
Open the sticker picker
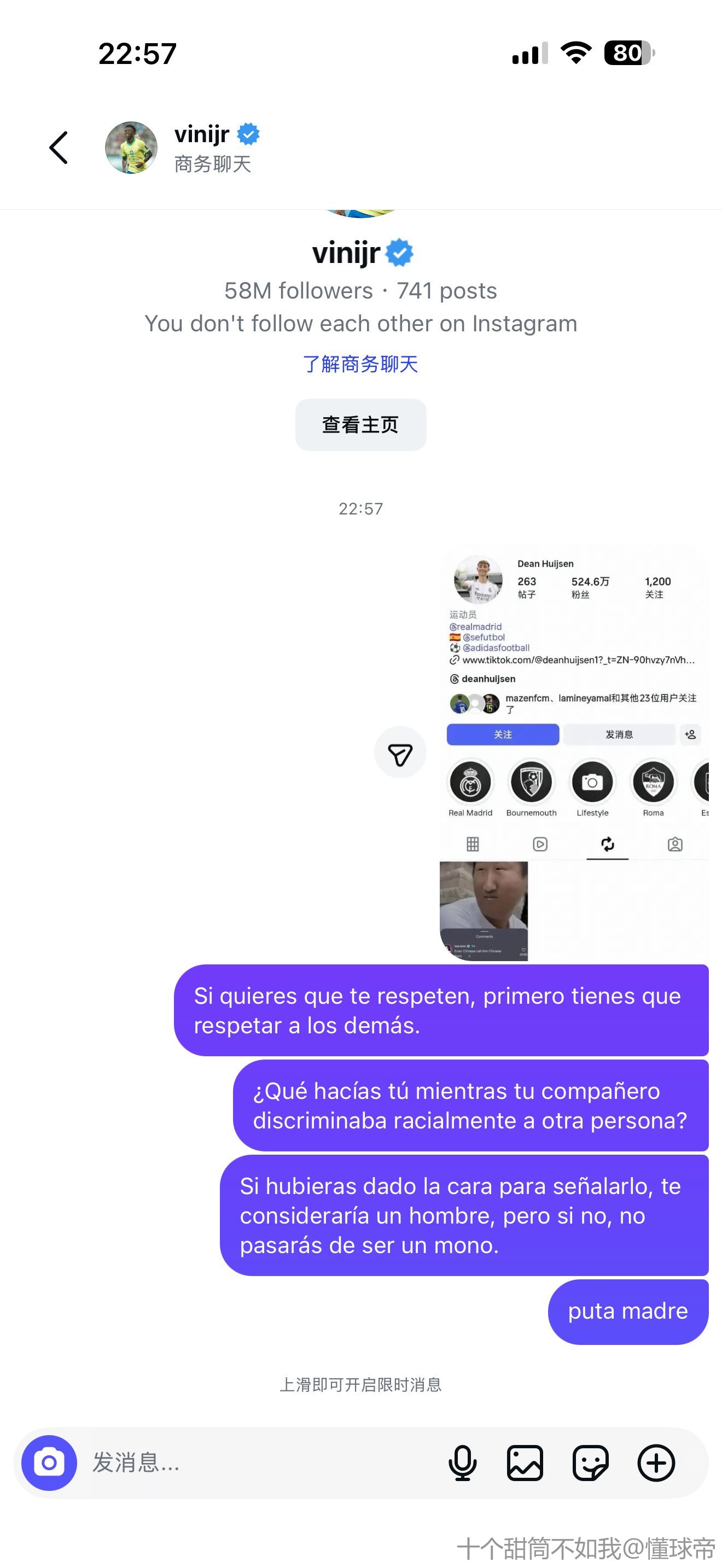point(590,1462)
